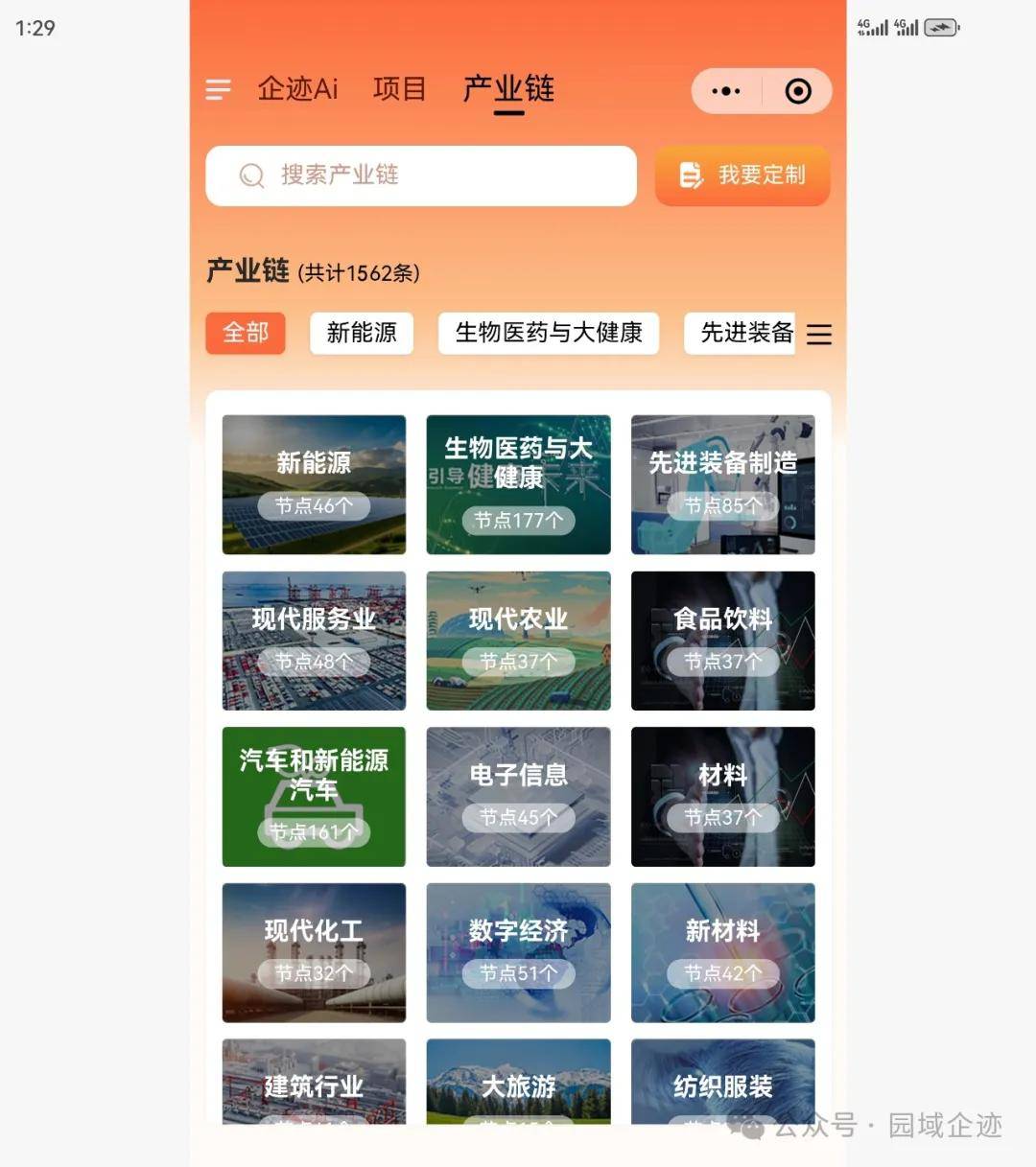Open the 新能源 card with 46 nodes
This screenshot has height=1167, width=1036.
click(x=314, y=484)
